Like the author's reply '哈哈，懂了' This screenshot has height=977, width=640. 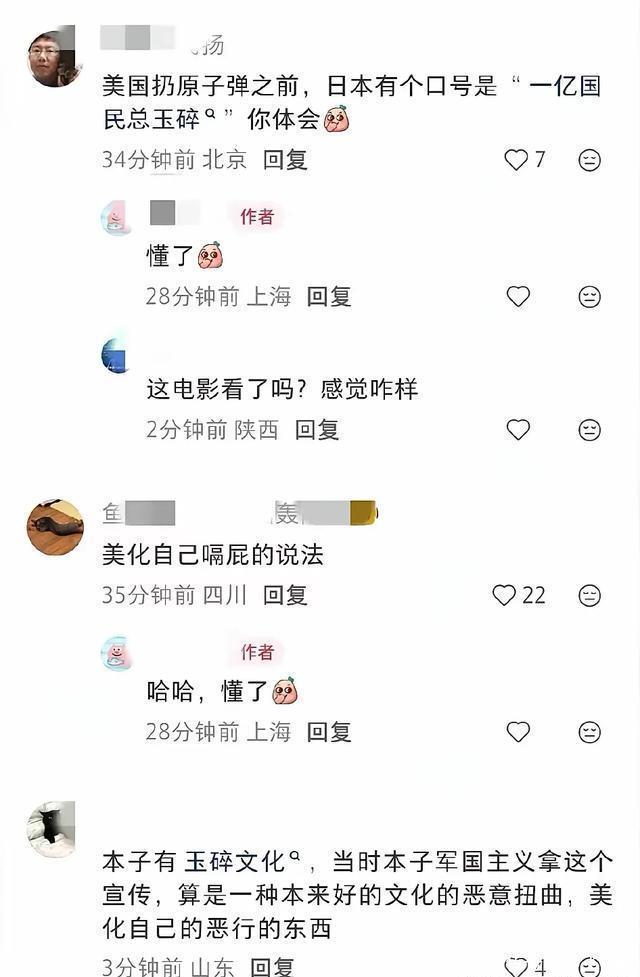[518, 733]
